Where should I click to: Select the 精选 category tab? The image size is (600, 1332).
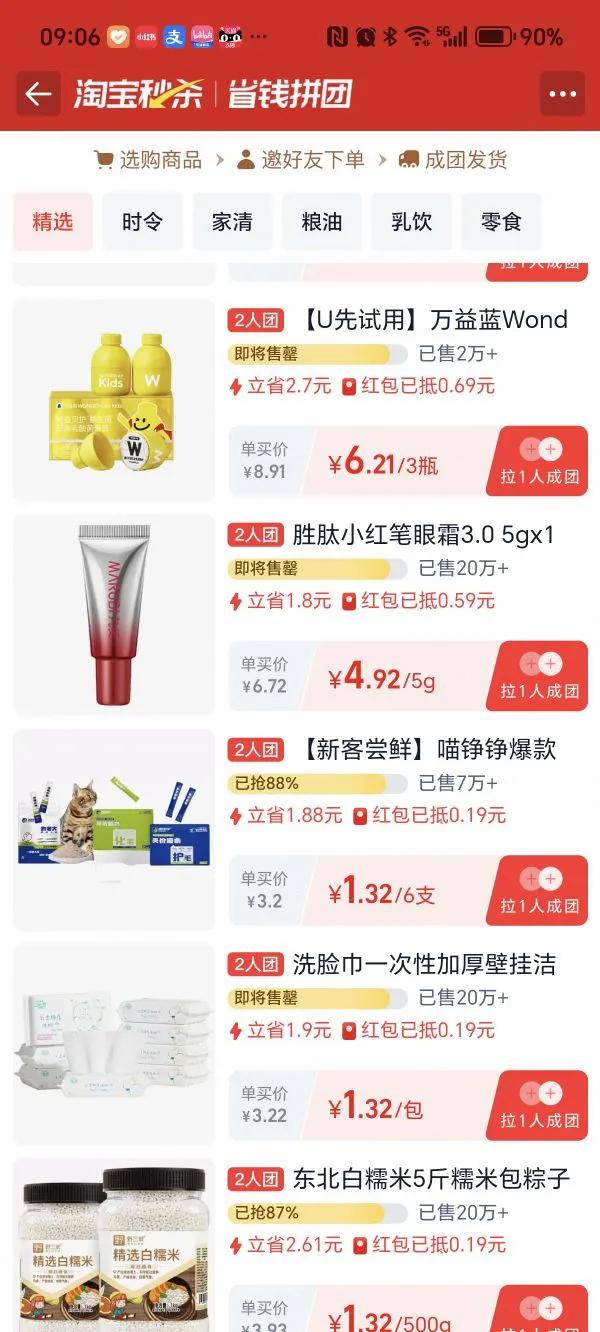pos(52,222)
